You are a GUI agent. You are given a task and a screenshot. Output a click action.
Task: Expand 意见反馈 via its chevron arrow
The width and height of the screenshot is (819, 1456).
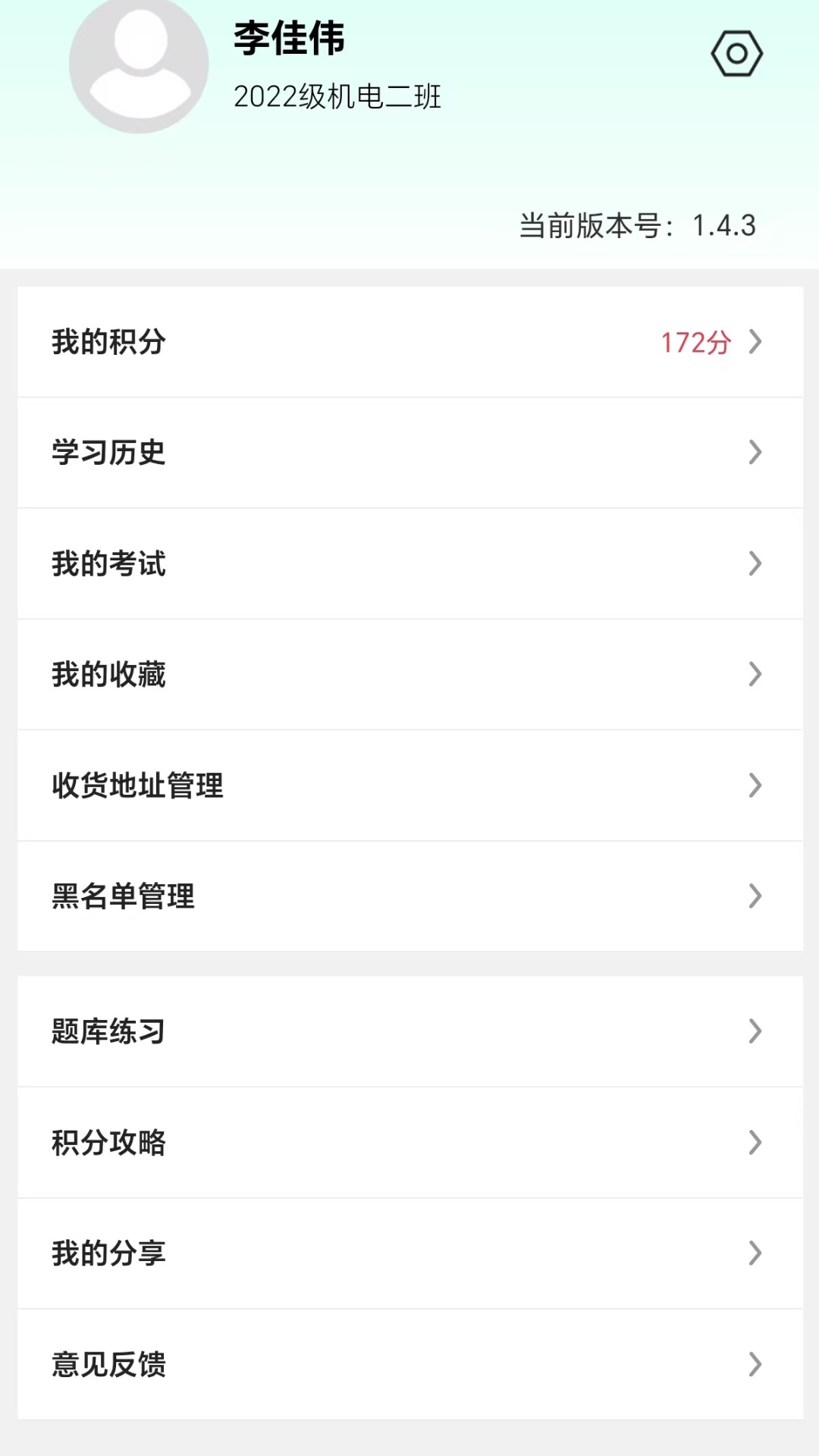pyautogui.click(x=755, y=1364)
